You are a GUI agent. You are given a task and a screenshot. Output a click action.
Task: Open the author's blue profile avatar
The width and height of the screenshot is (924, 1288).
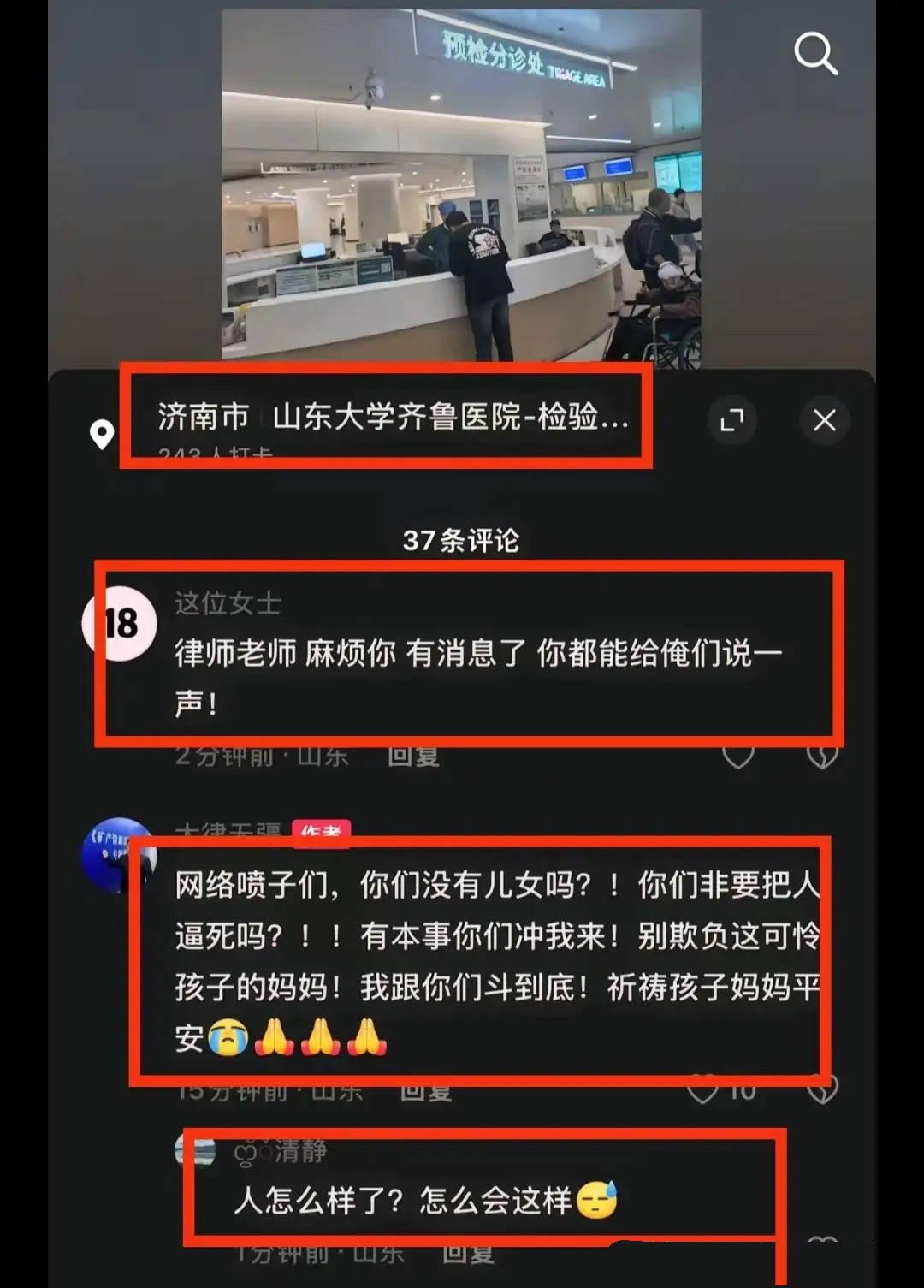115,855
